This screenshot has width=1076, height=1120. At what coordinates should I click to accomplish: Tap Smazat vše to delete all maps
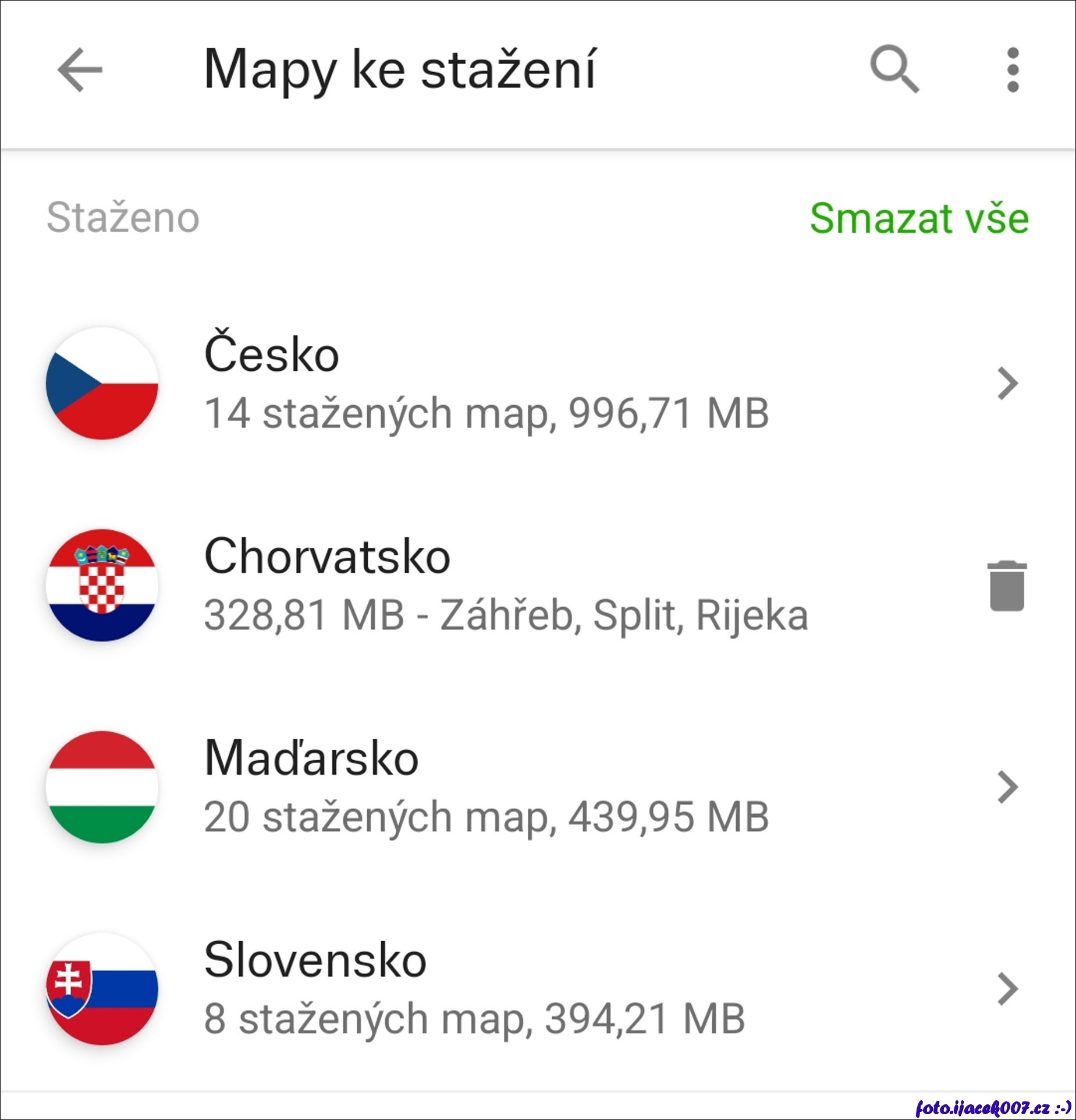(919, 218)
